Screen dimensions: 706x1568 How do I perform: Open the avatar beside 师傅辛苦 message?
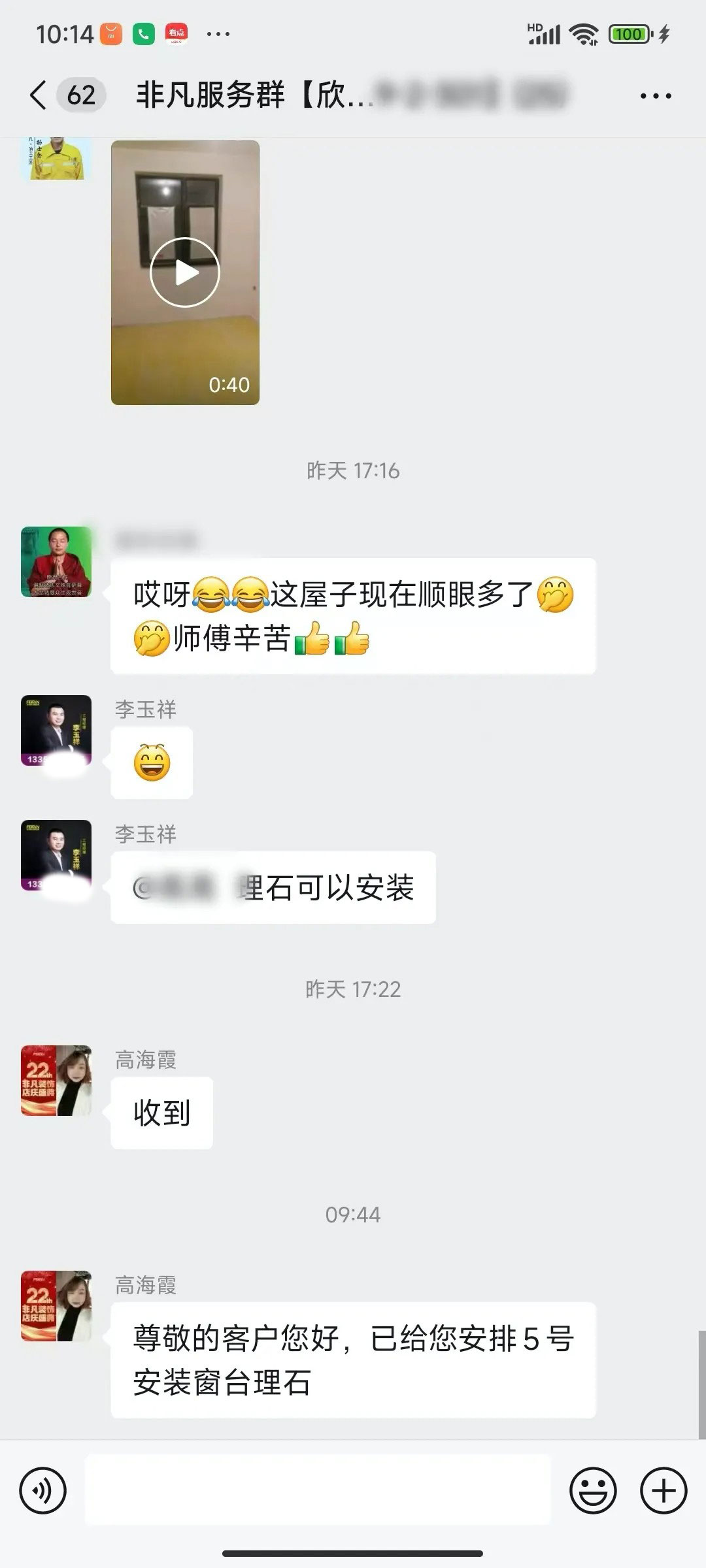[x=56, y=562]
